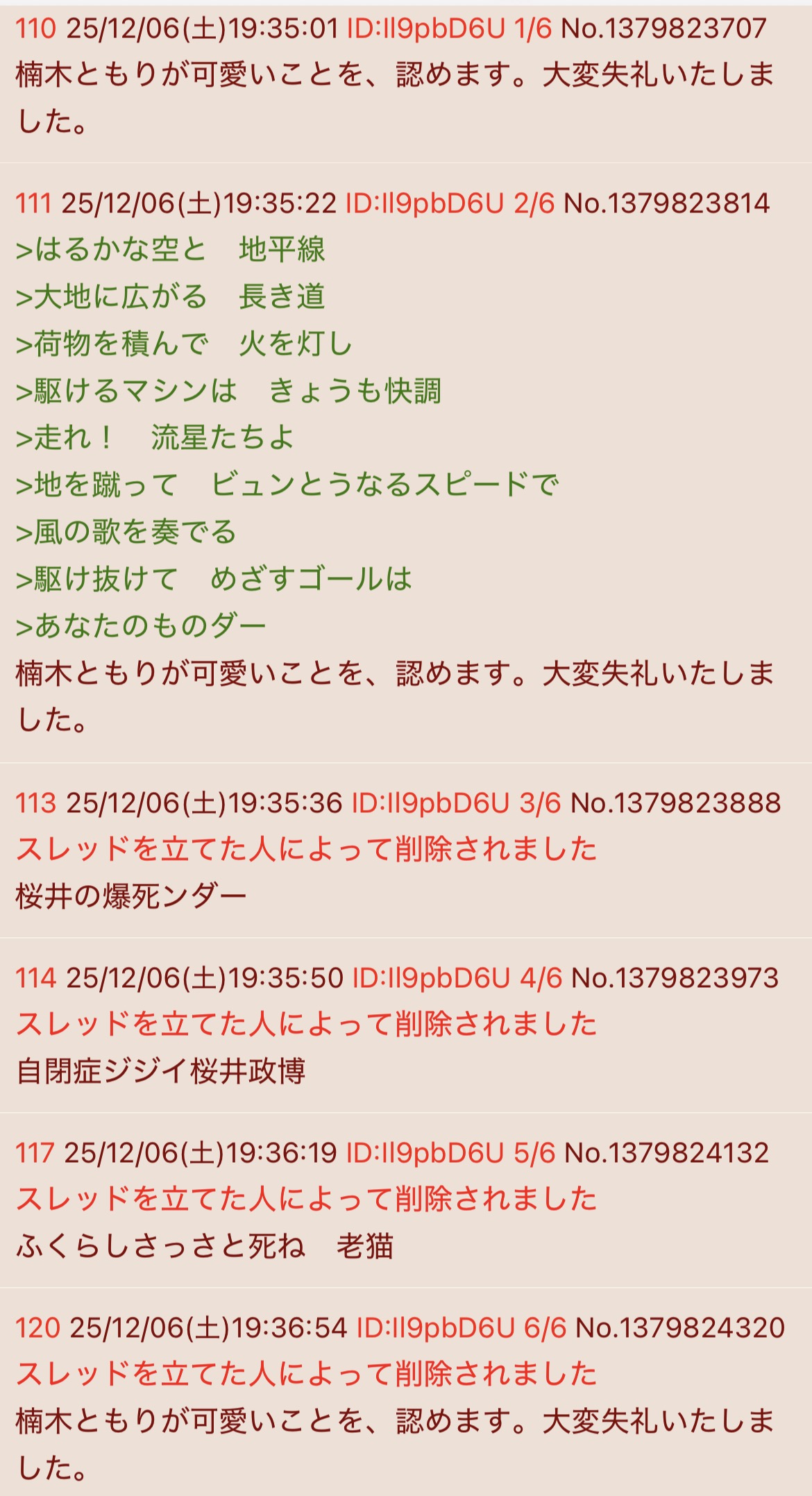Open ID:Il9pbD6U 2/6 on post 111
Viewport: 812px width, 1496px height.
[x=449, y=203]
